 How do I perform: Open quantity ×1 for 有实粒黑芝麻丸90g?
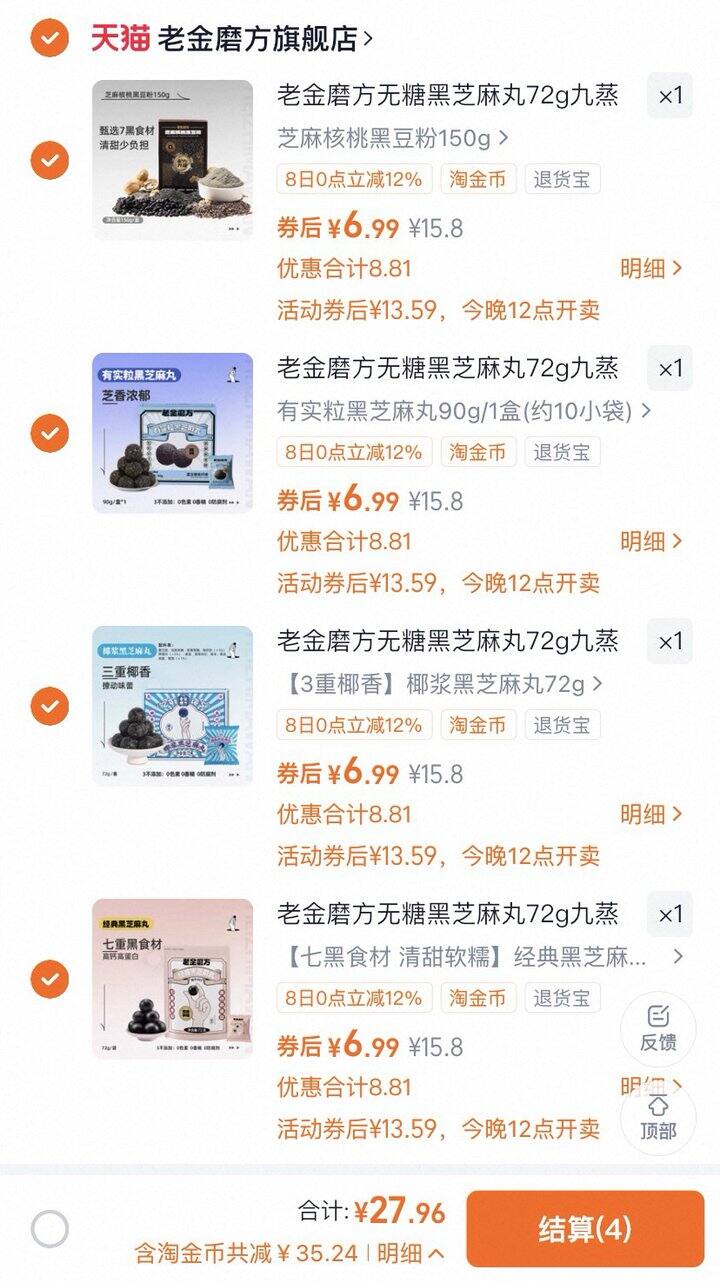(670, 369)
